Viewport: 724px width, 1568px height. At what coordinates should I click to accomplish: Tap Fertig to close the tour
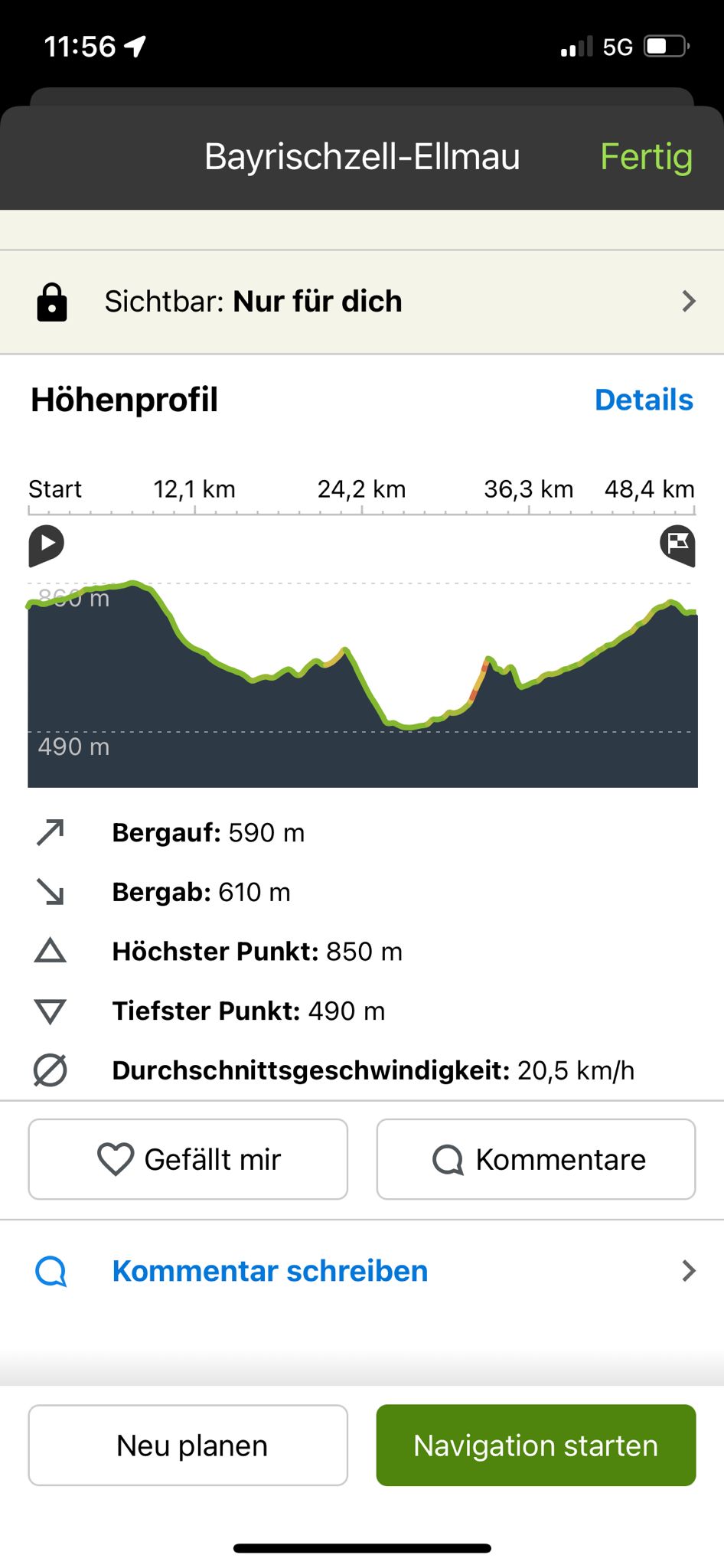coord(646,157)
